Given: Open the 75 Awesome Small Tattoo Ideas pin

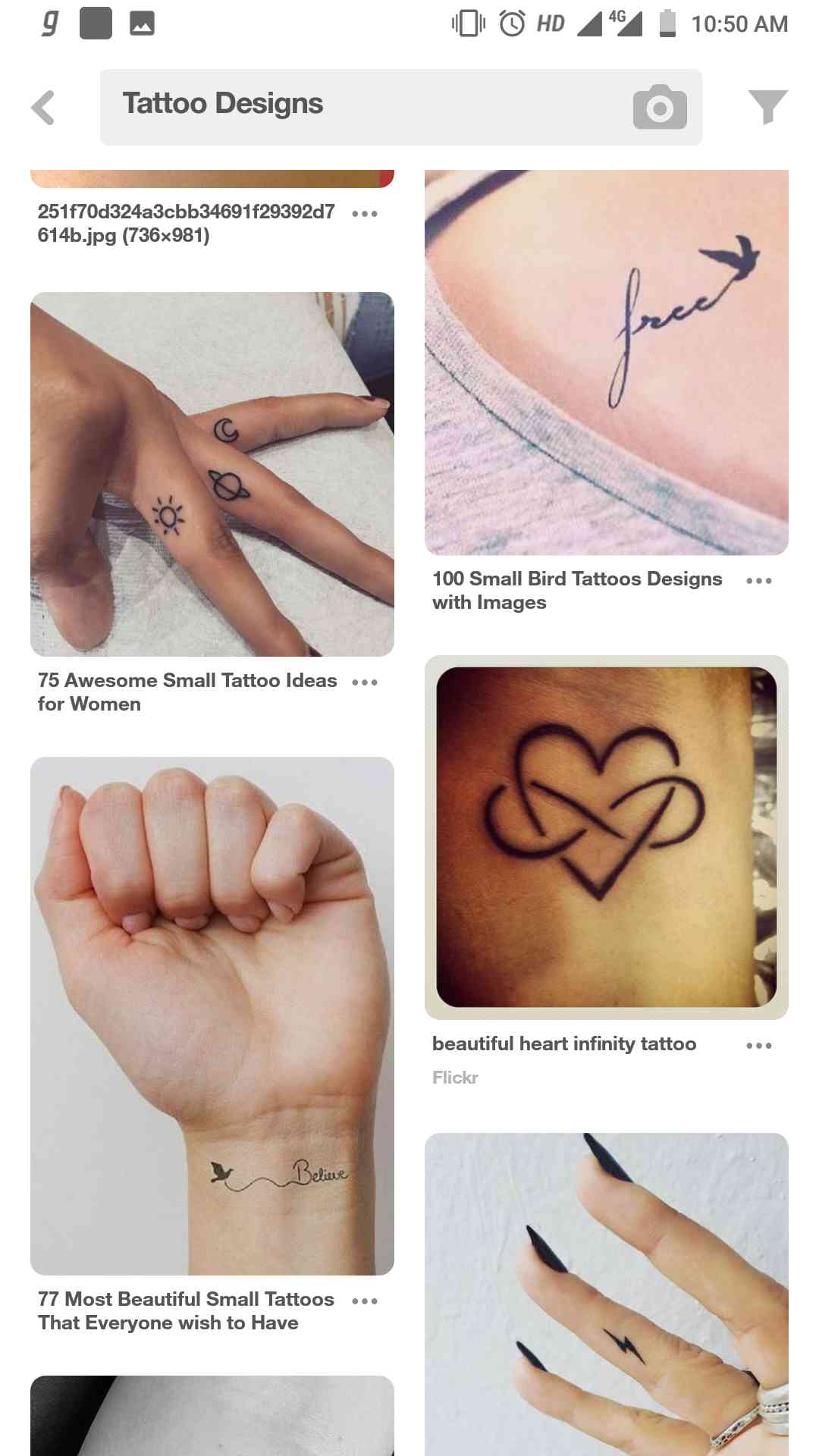Looking at the screenshot, I should tap(212, 474).
